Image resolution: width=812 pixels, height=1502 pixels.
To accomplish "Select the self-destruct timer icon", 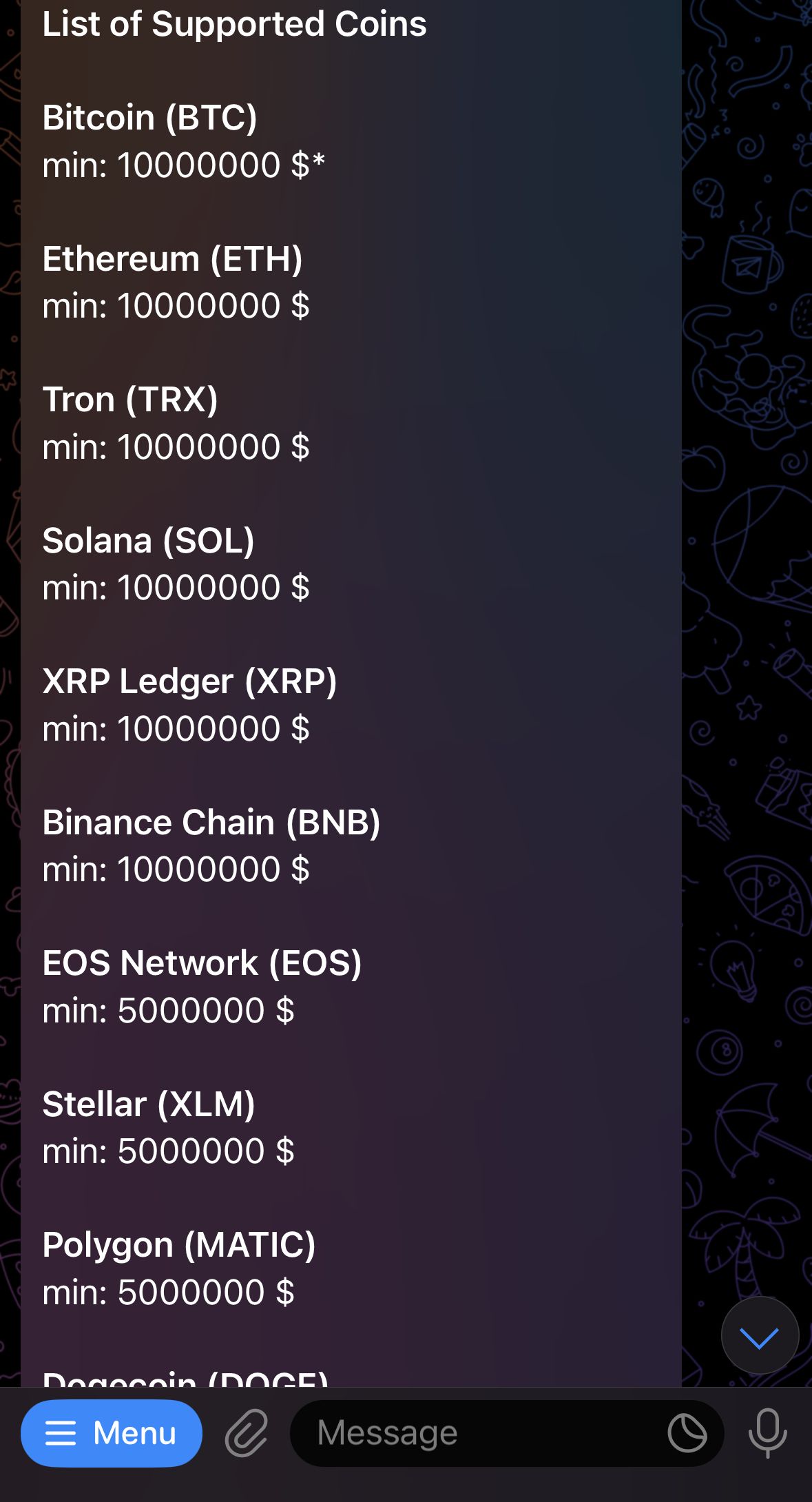I will click(686, 1432).
